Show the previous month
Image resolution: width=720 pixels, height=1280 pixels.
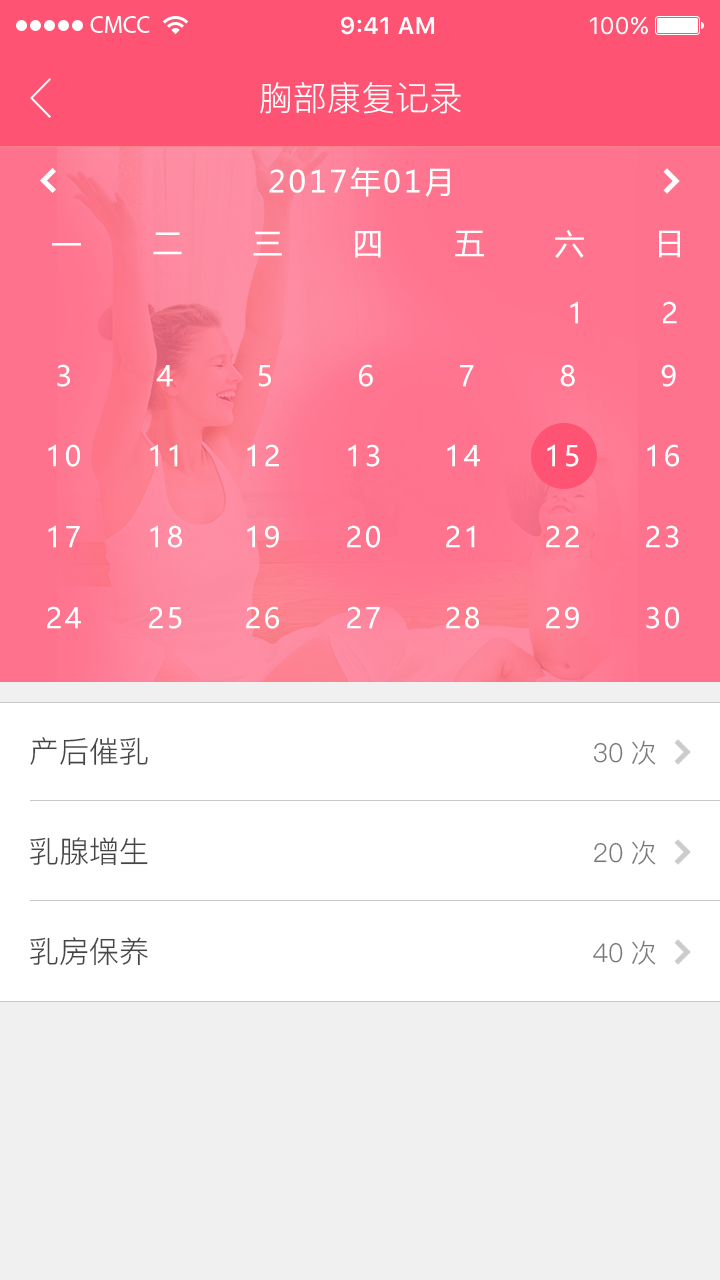pos(48,181)
